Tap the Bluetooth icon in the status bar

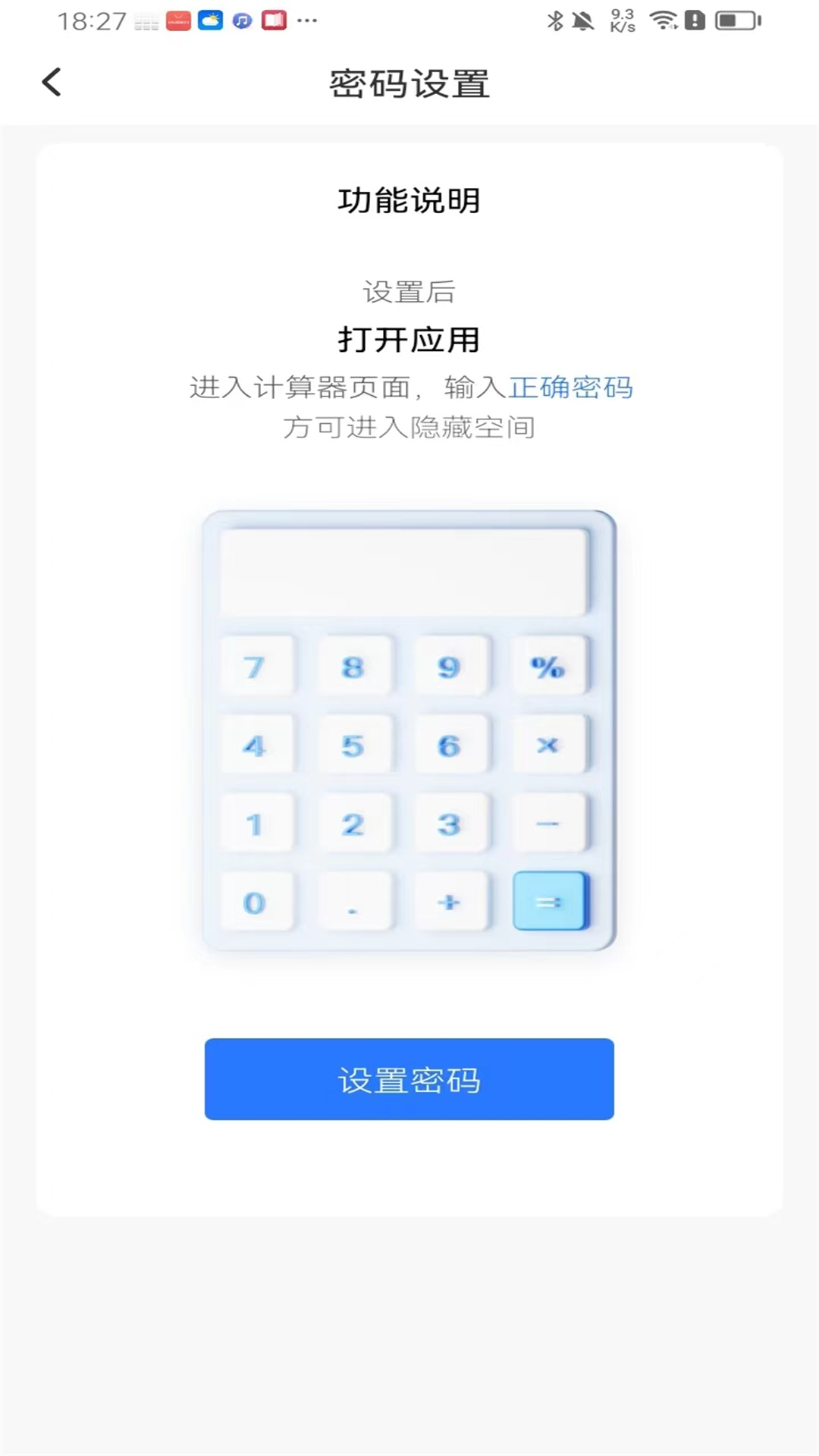click(556, 20)
